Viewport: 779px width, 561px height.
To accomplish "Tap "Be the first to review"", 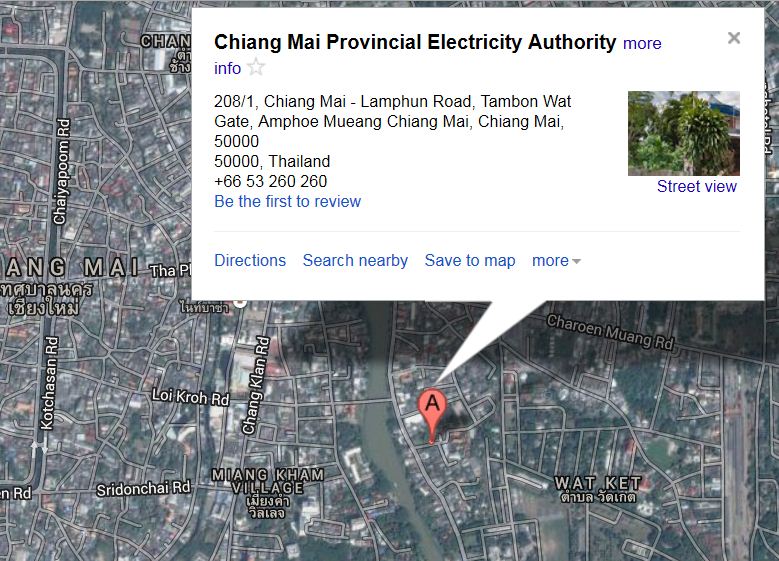I will click(287, 201).
